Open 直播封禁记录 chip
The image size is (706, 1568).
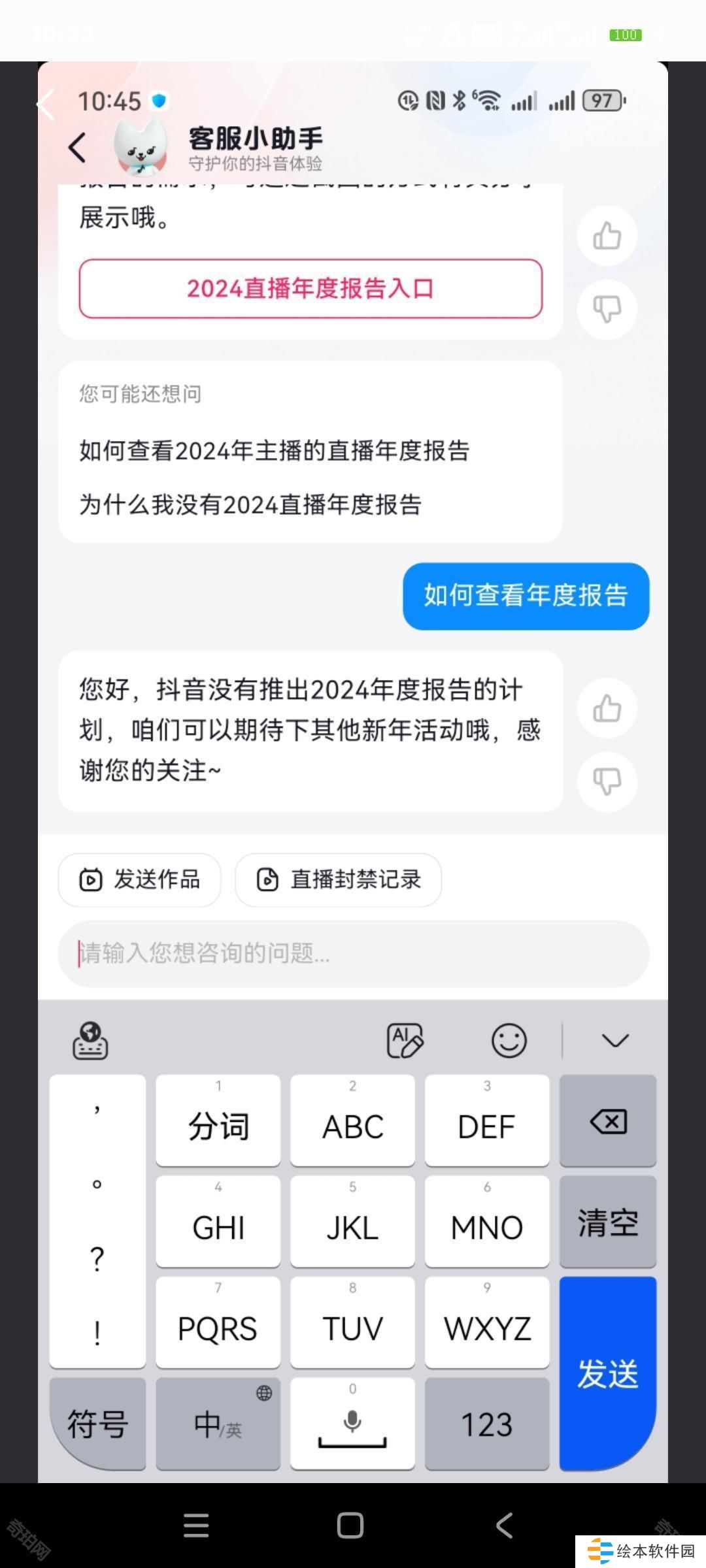(x=338, y=880)
